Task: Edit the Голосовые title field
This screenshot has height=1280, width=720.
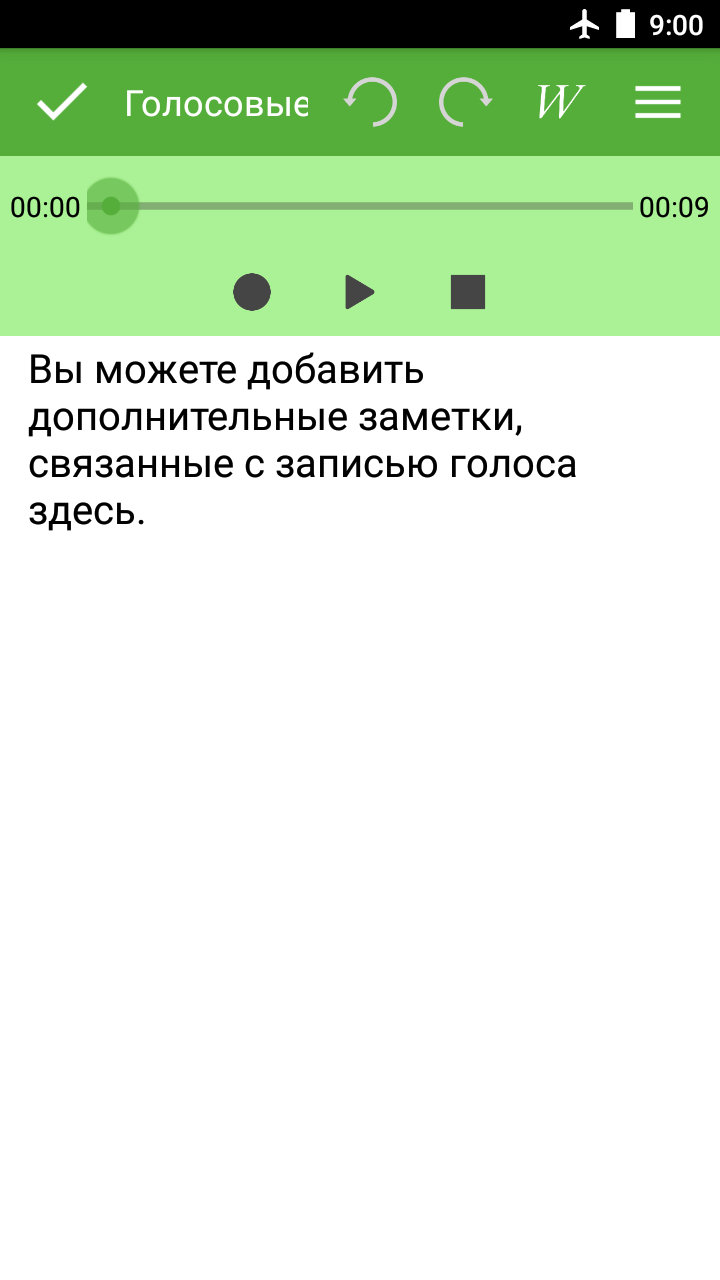Action: click(x=216, y=103)
